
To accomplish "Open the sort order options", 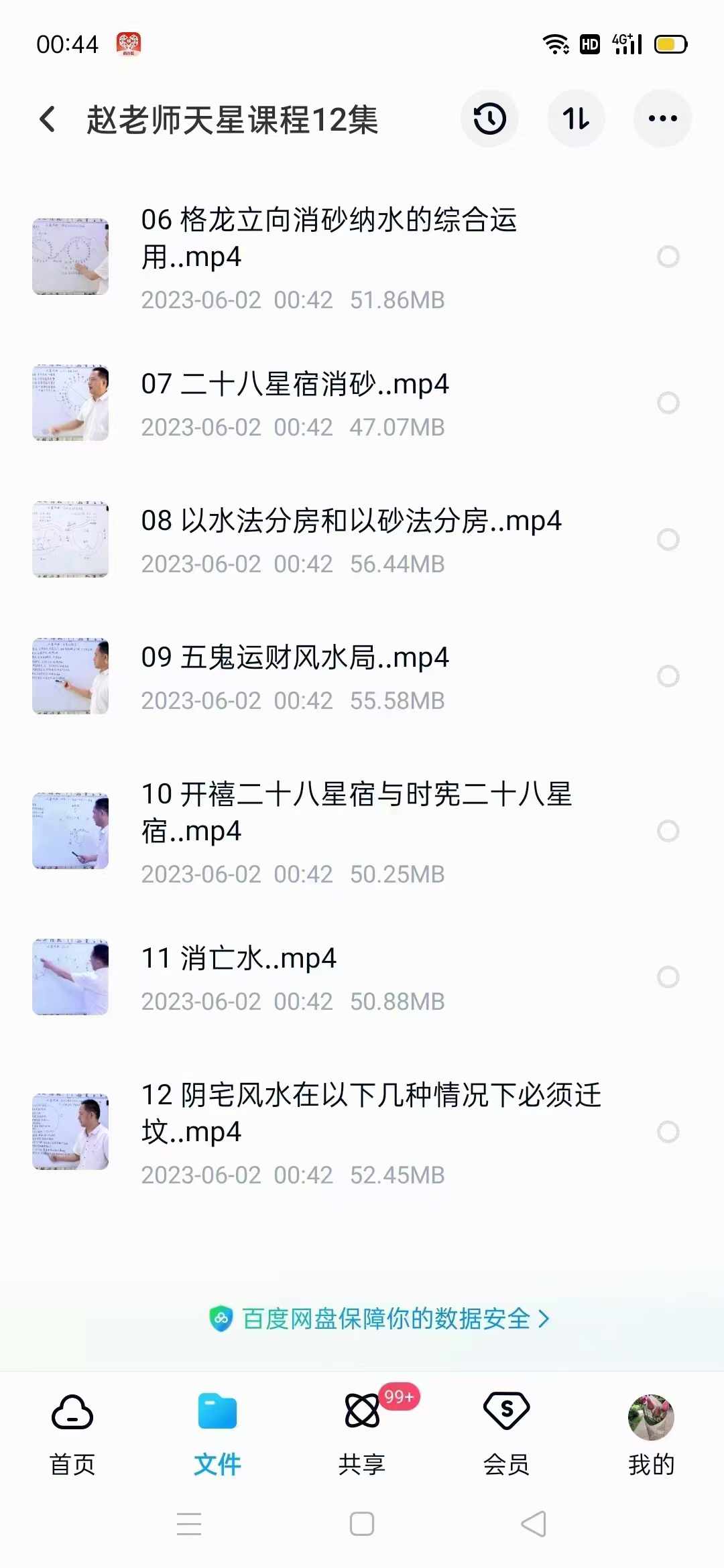I will click(576, 119).
